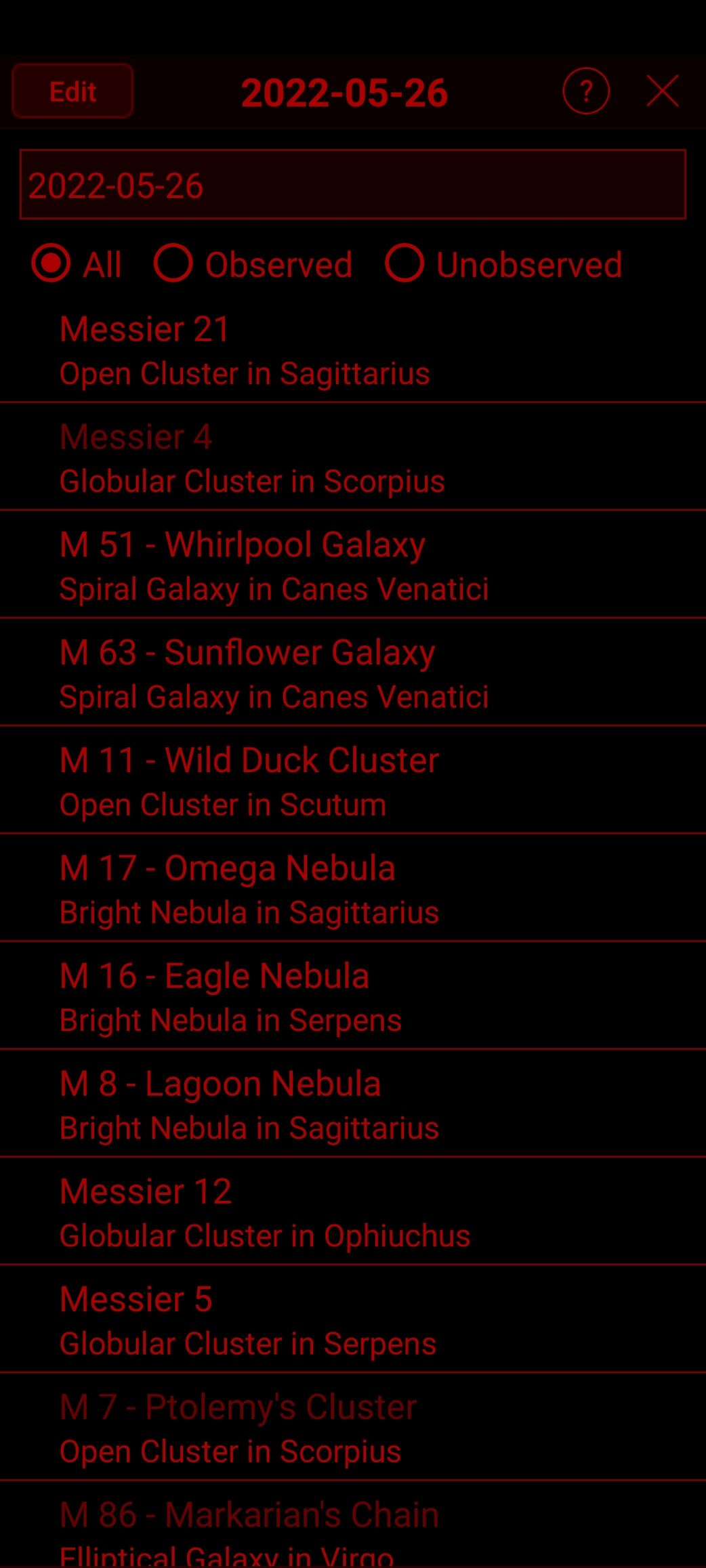This screenshot has width=706, height=1568.
Task: Open Messier 12 entry
Action: (x=353, y=1211)
